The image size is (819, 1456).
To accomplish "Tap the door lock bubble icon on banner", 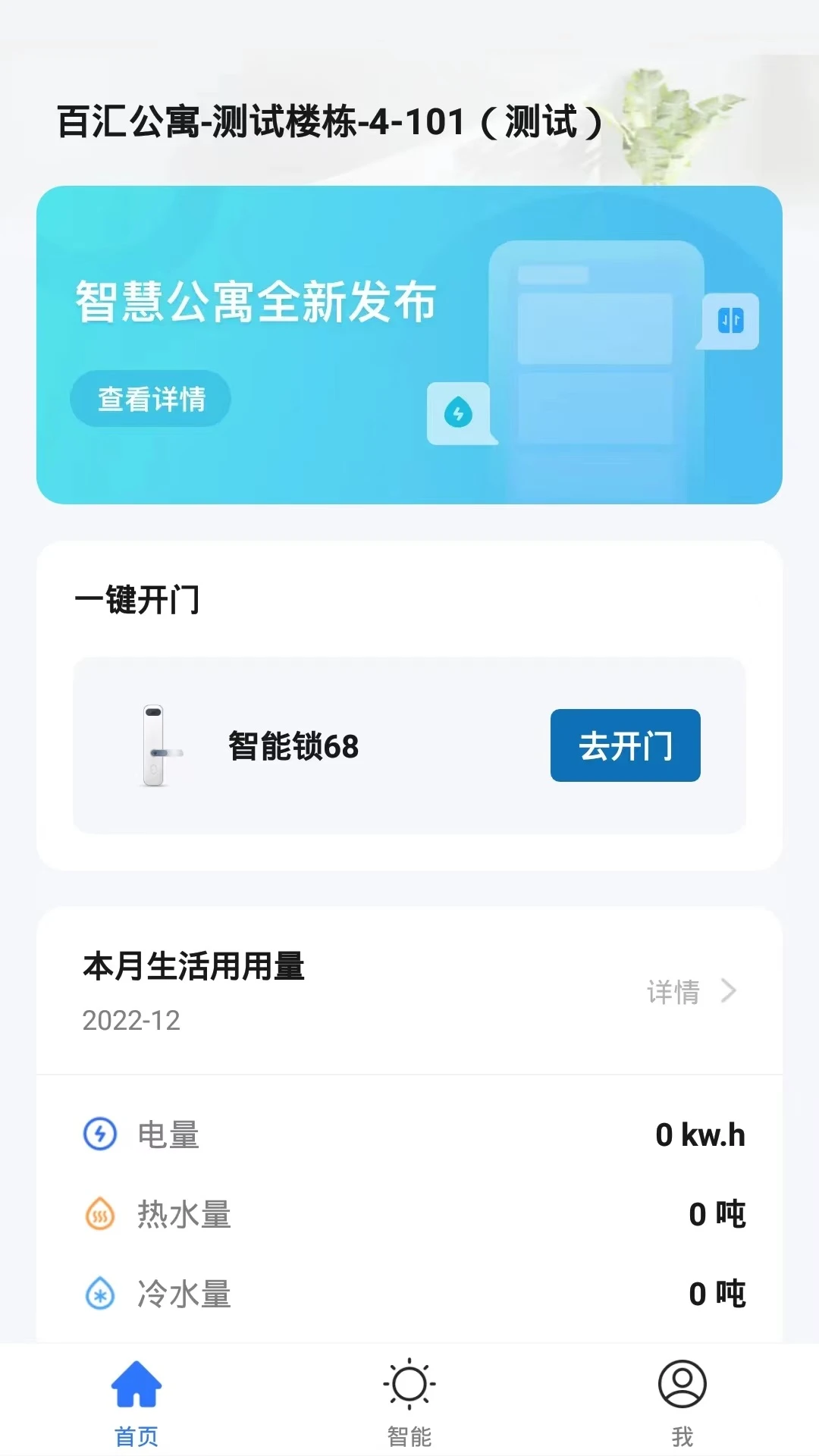I will point(728,322).
